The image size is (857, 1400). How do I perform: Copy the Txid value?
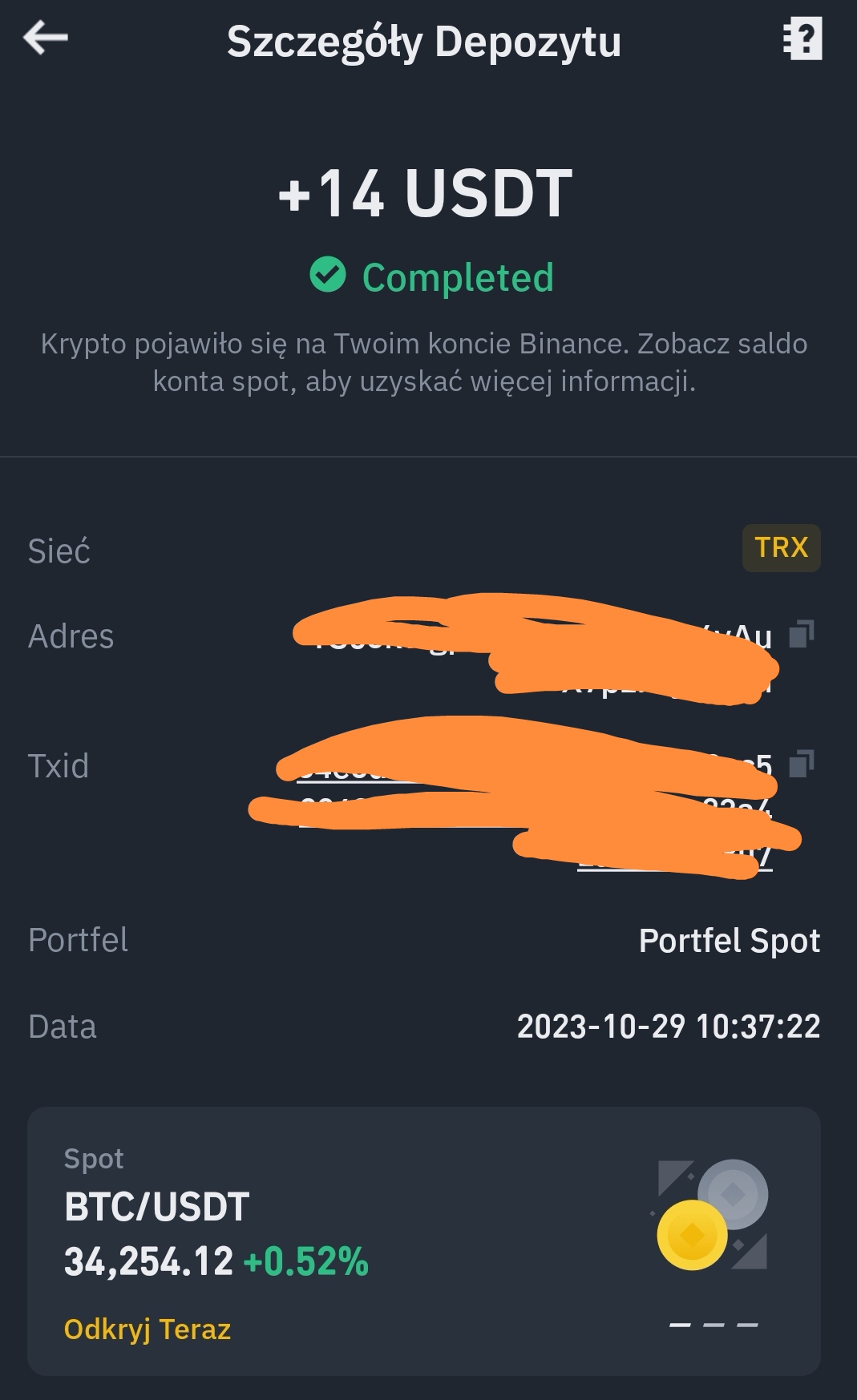[802, 764]
